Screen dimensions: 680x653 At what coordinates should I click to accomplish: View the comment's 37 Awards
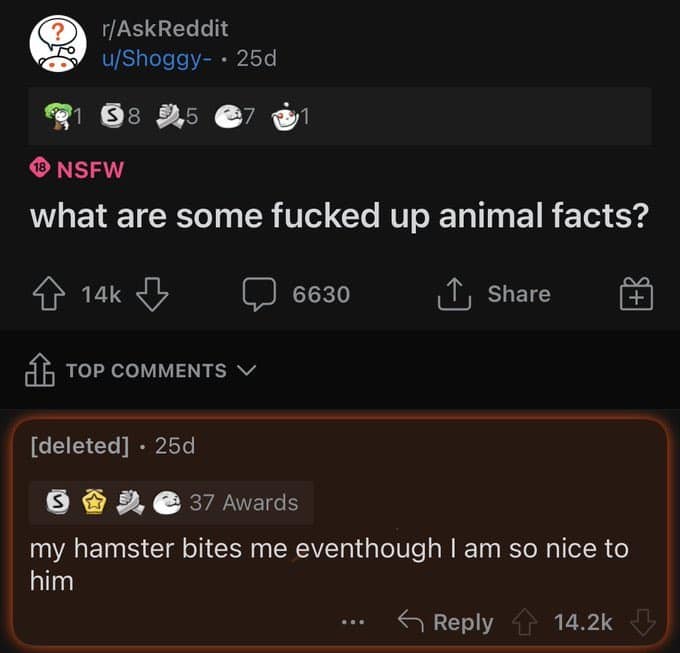click(x=175, y=502)
